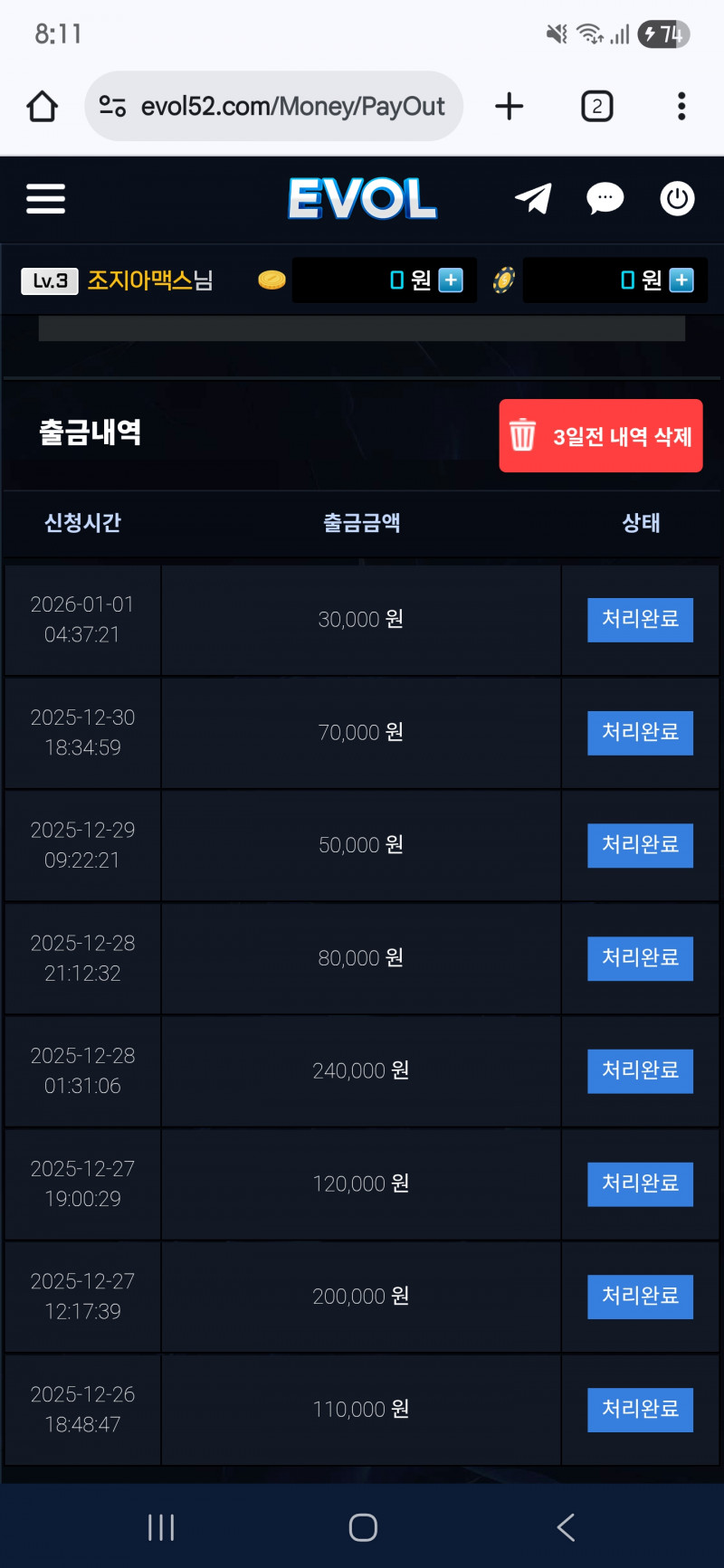Screen dimensions: 724x1568
Task: Open the Telegram paper-plane icon
Action: tap(533, 198)
